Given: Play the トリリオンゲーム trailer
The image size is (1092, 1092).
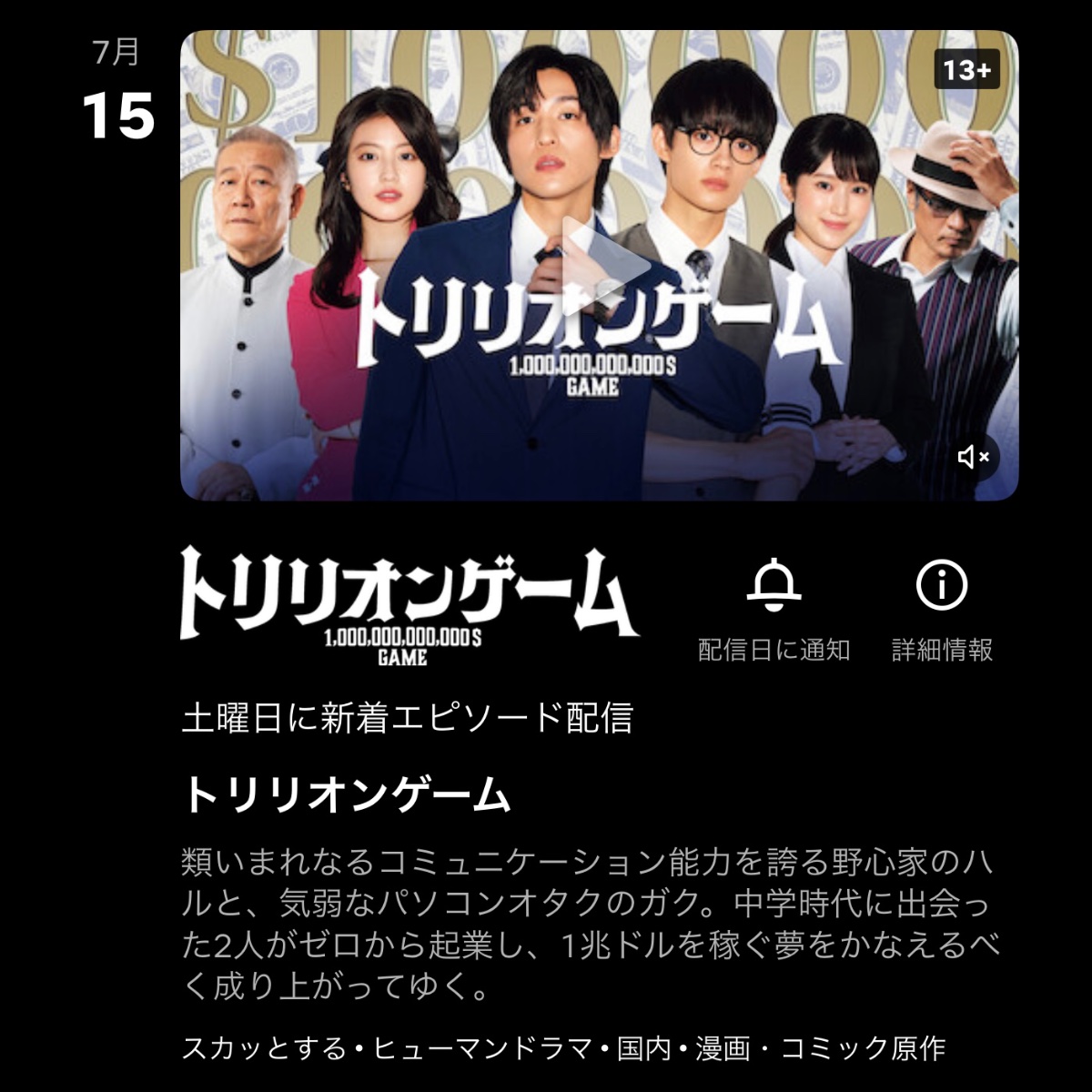Looking at the screenshot, I should click(x=601, y=265).
